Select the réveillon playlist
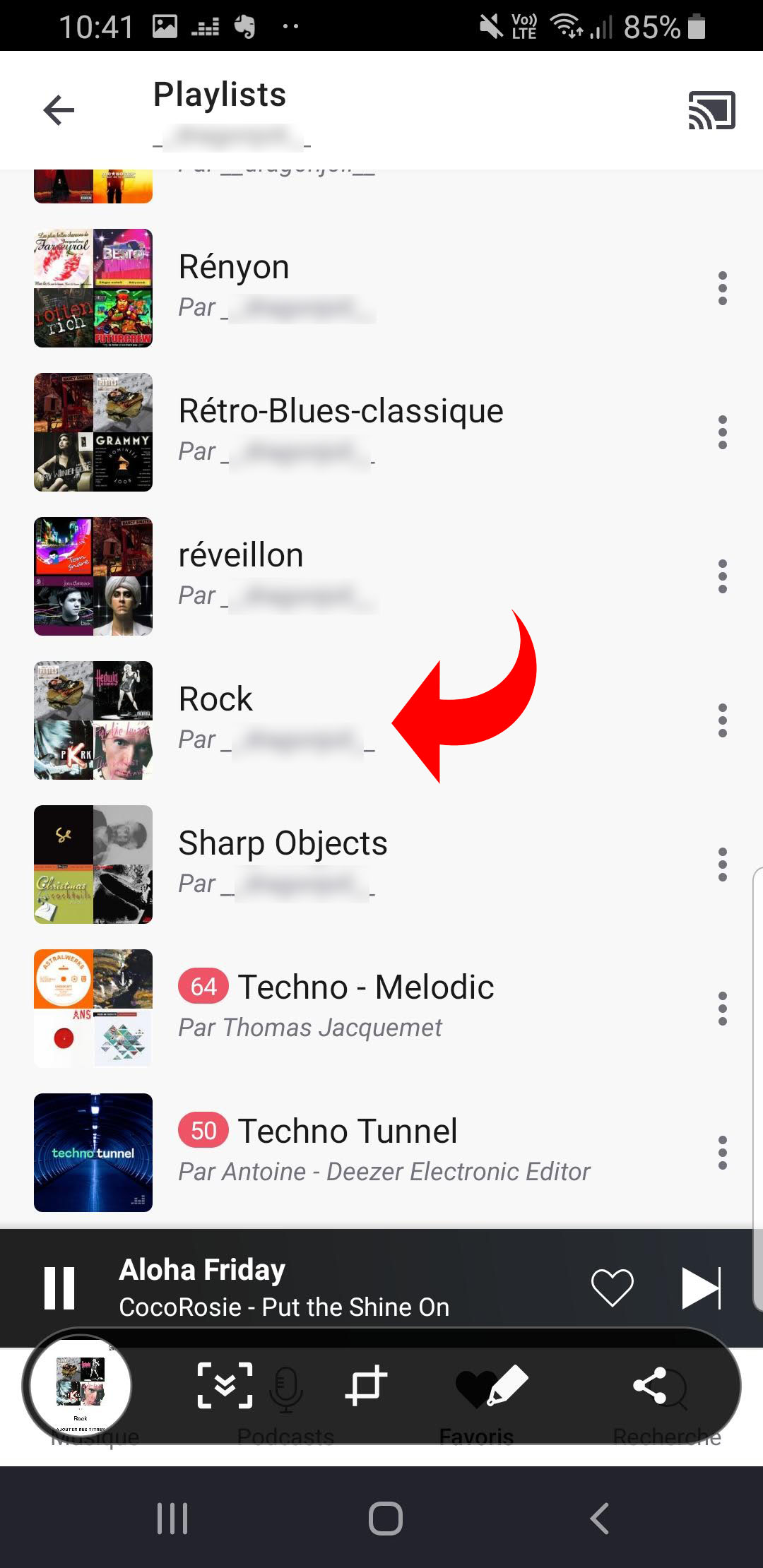Screen dimensions: 763x1568 coord(241,557)
